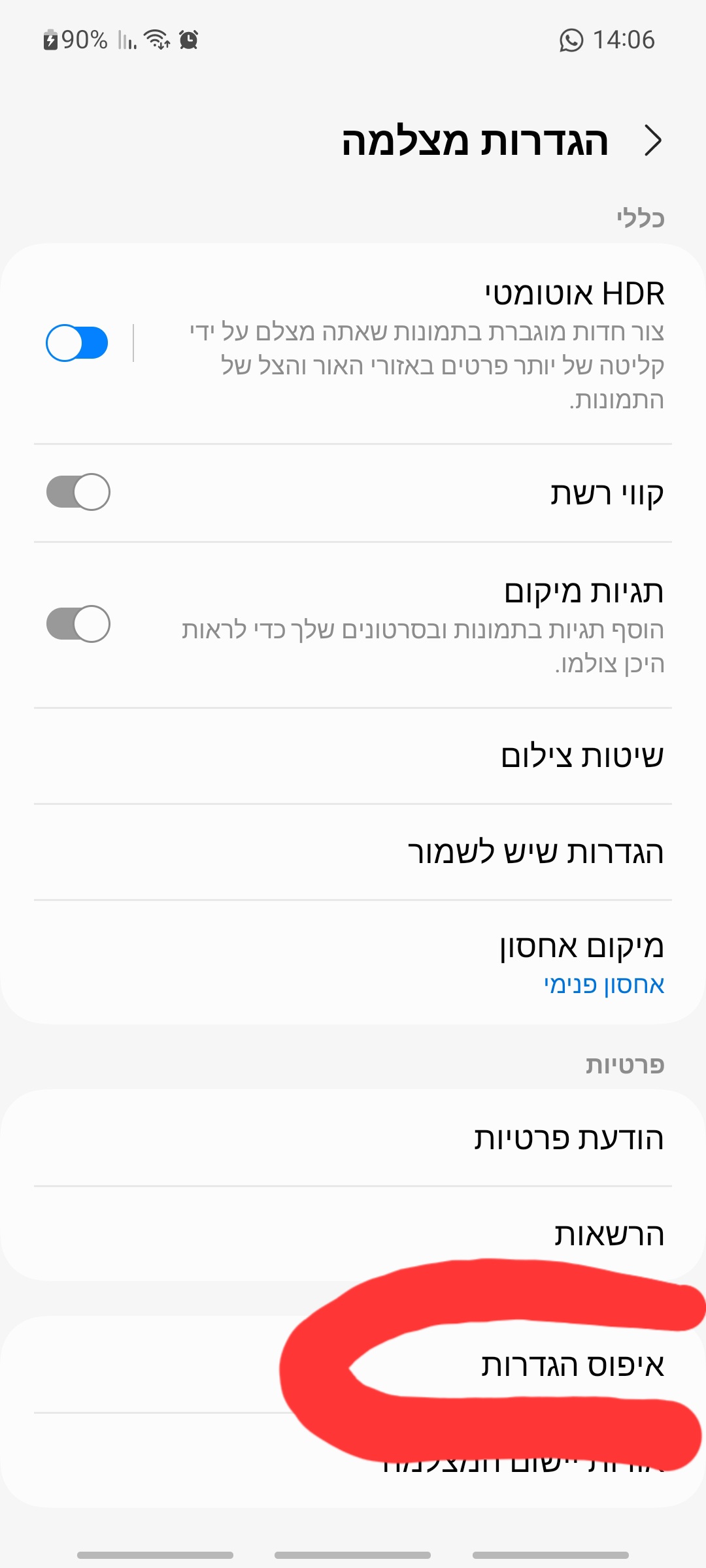Open settings to keep (הגדרות שיש לשמור)
This screenshot has height=1568, width=706.
[536, 853]
